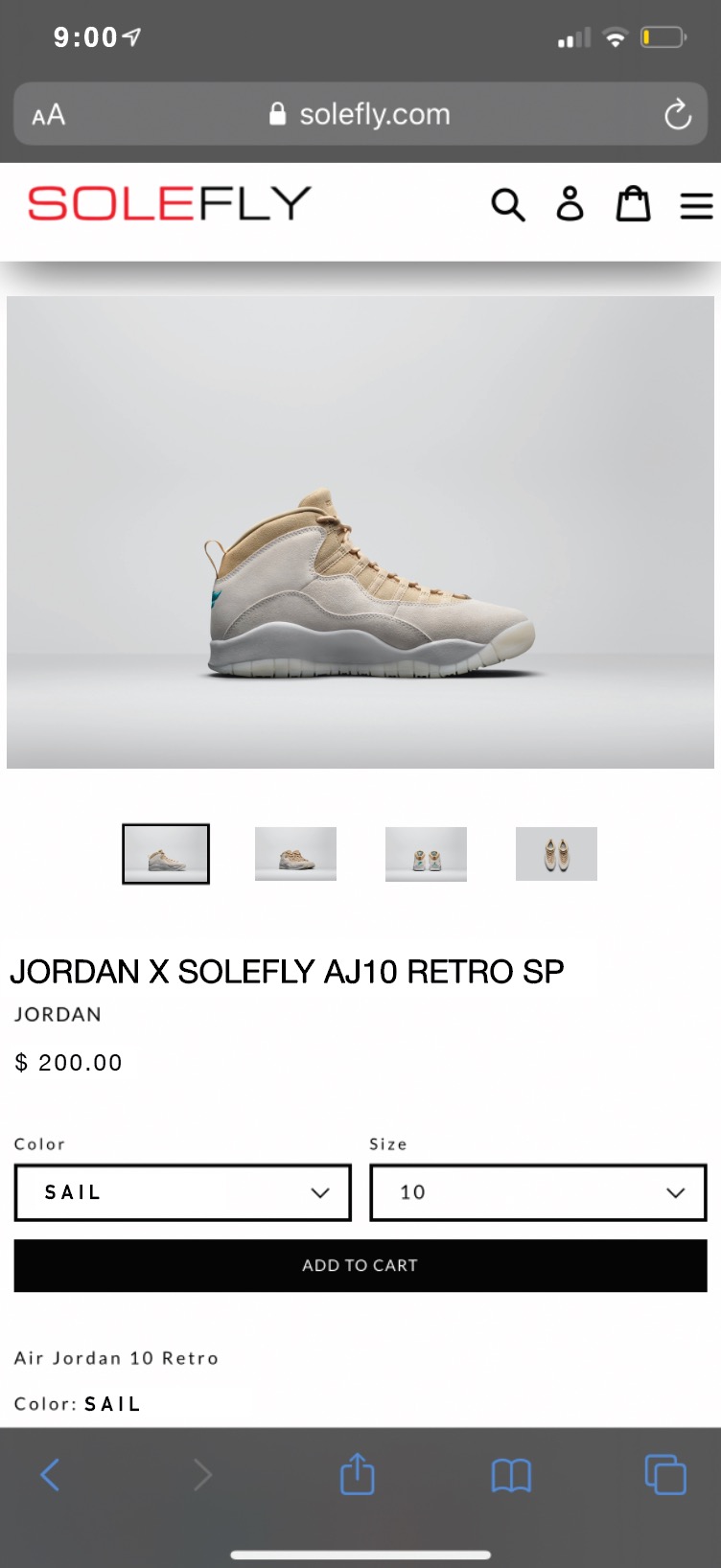Open the shopping bag cart
This screenshot has height=1568, width=721.
click(x=633, y=204)
